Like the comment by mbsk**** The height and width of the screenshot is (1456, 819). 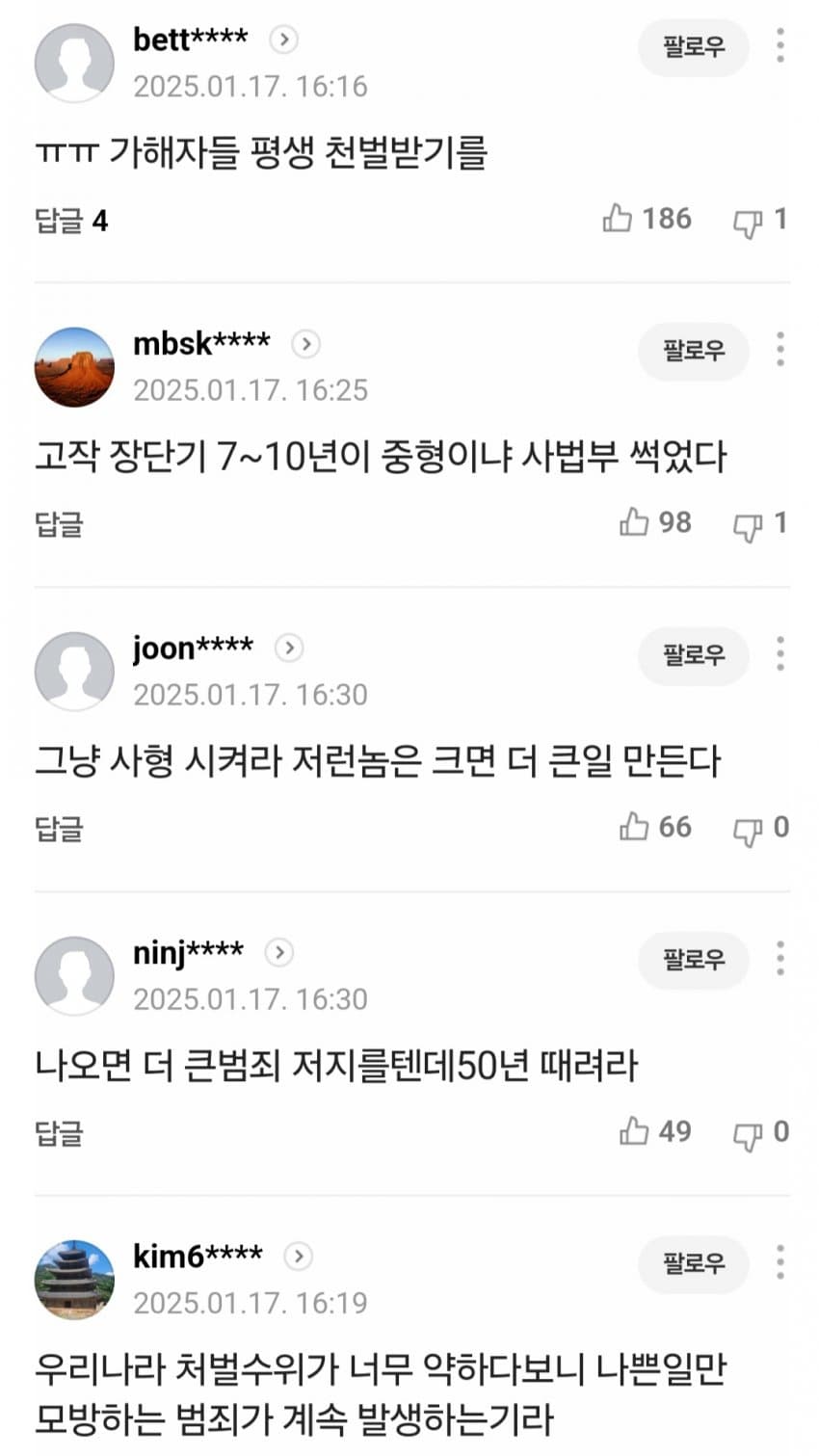click(634, 522)
